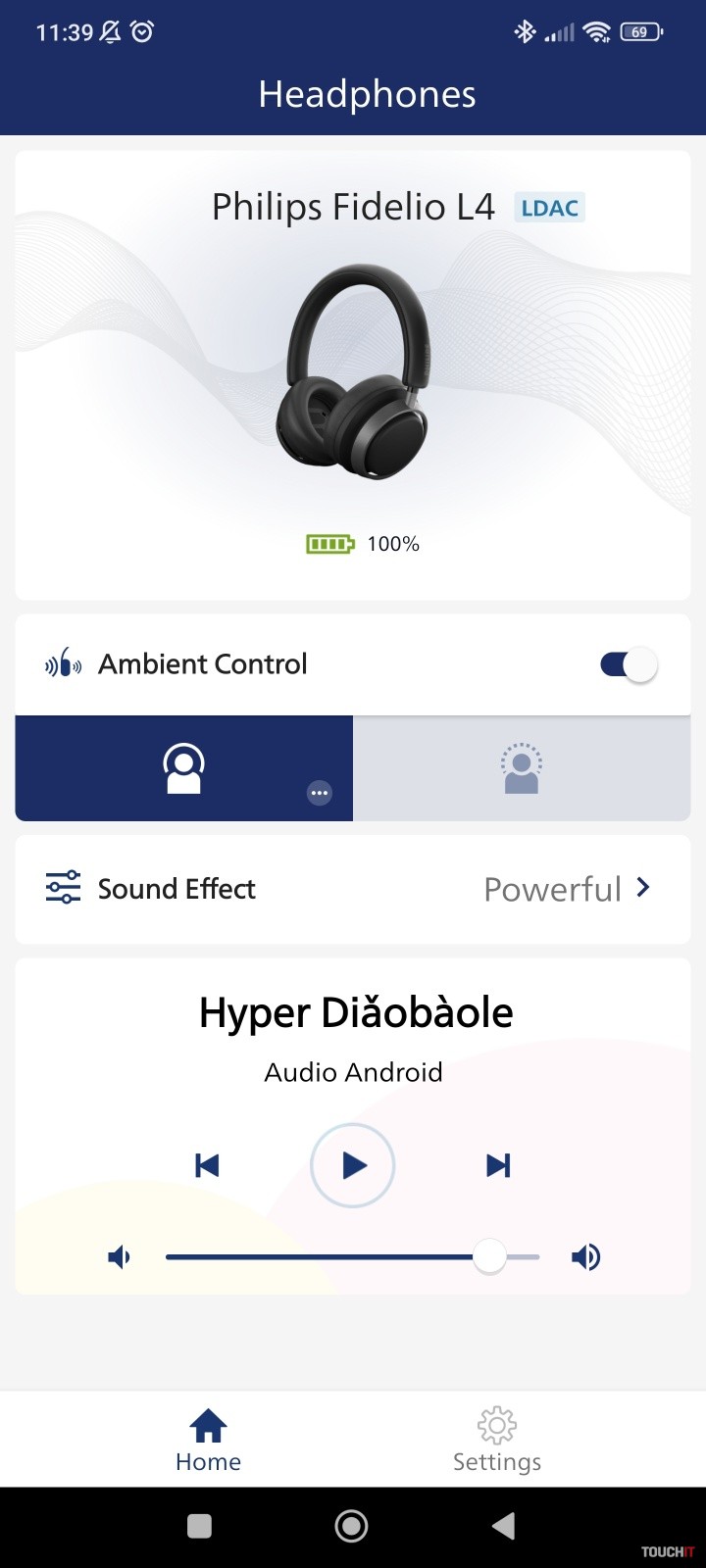Image resolution: width=706 pixels, height=1568 pixels.
Task: Select the noise cancelling mode
Action: [x=183, y=768]
